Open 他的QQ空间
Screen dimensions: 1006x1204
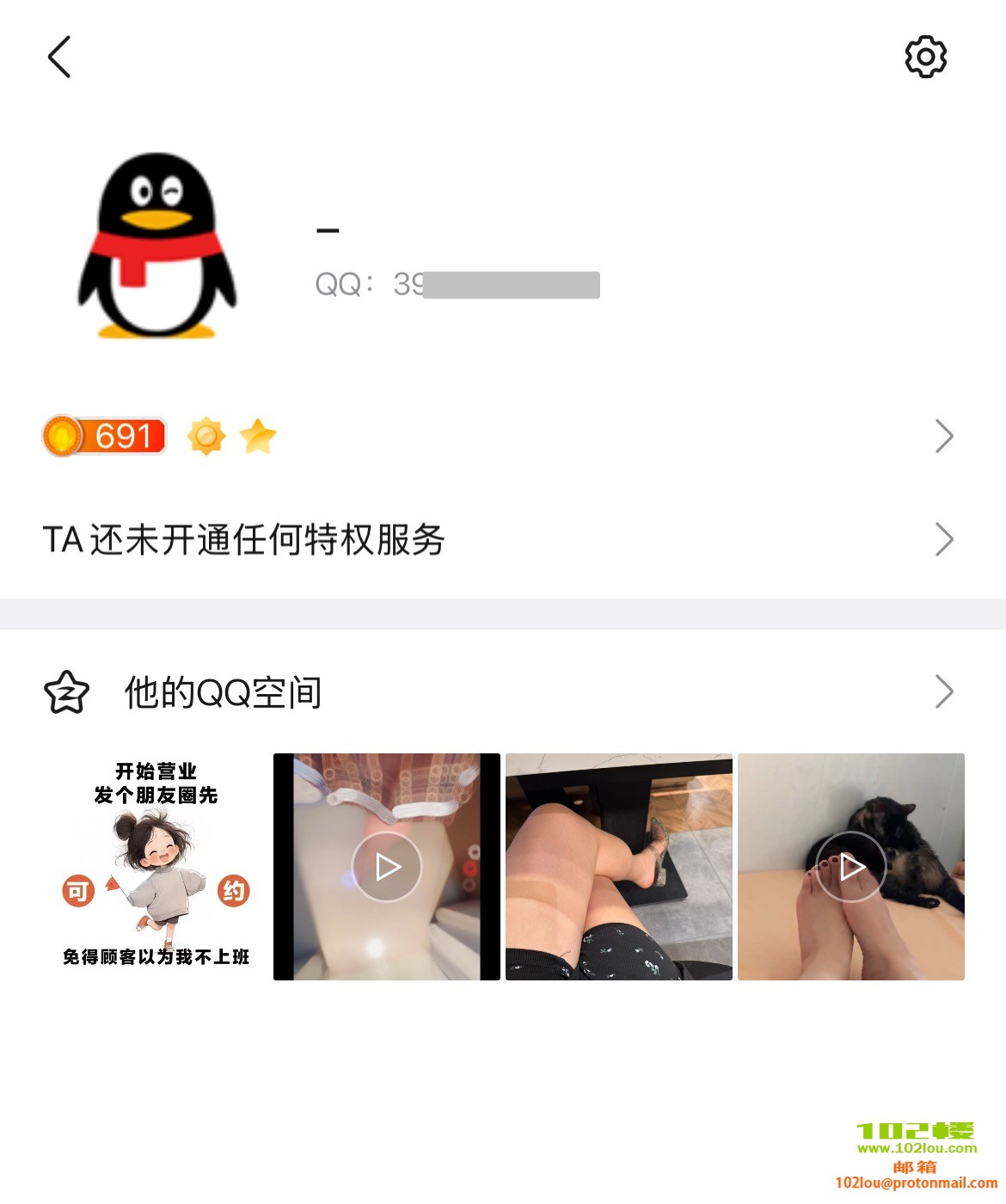tap(499, 692)
